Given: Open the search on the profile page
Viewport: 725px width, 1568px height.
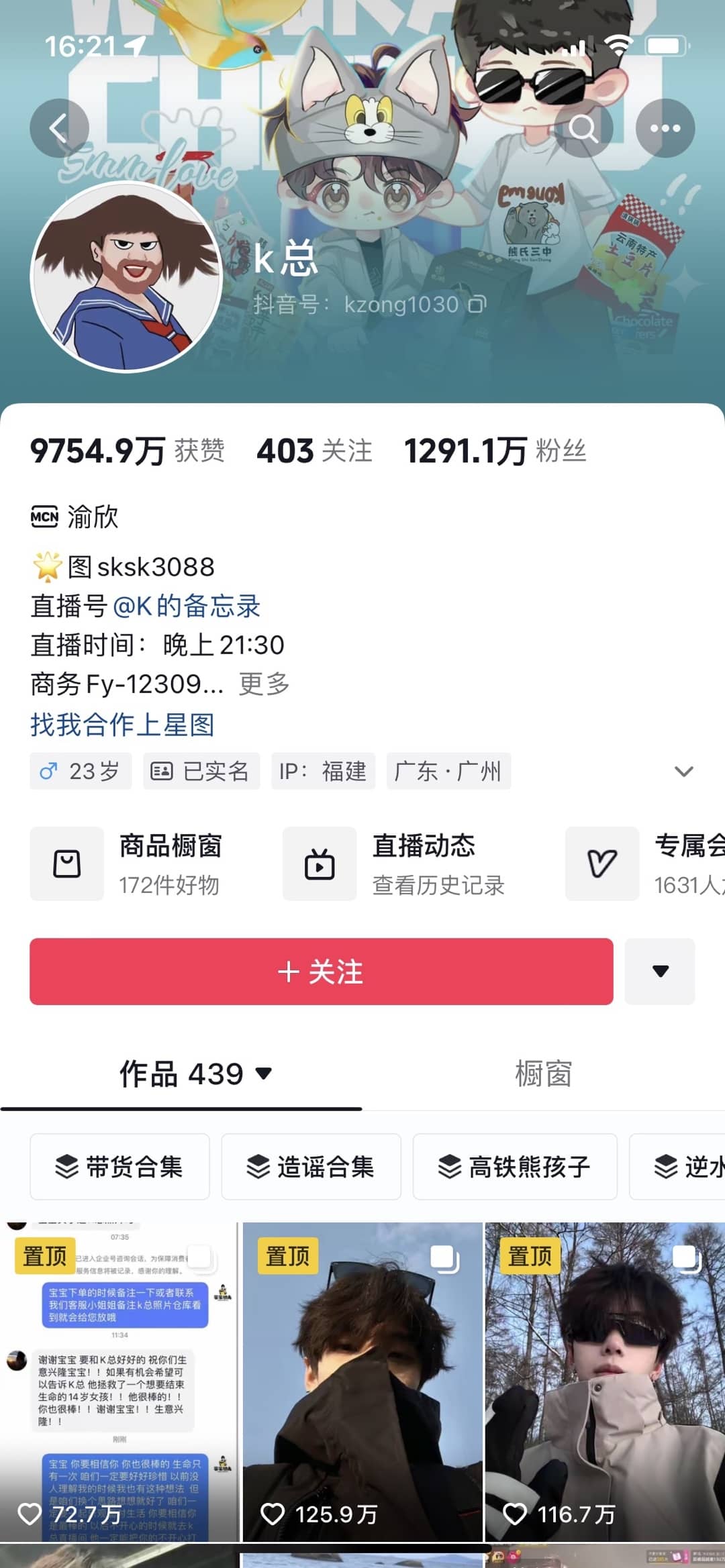Looking at the screenshot, I should tap(583, 127).
